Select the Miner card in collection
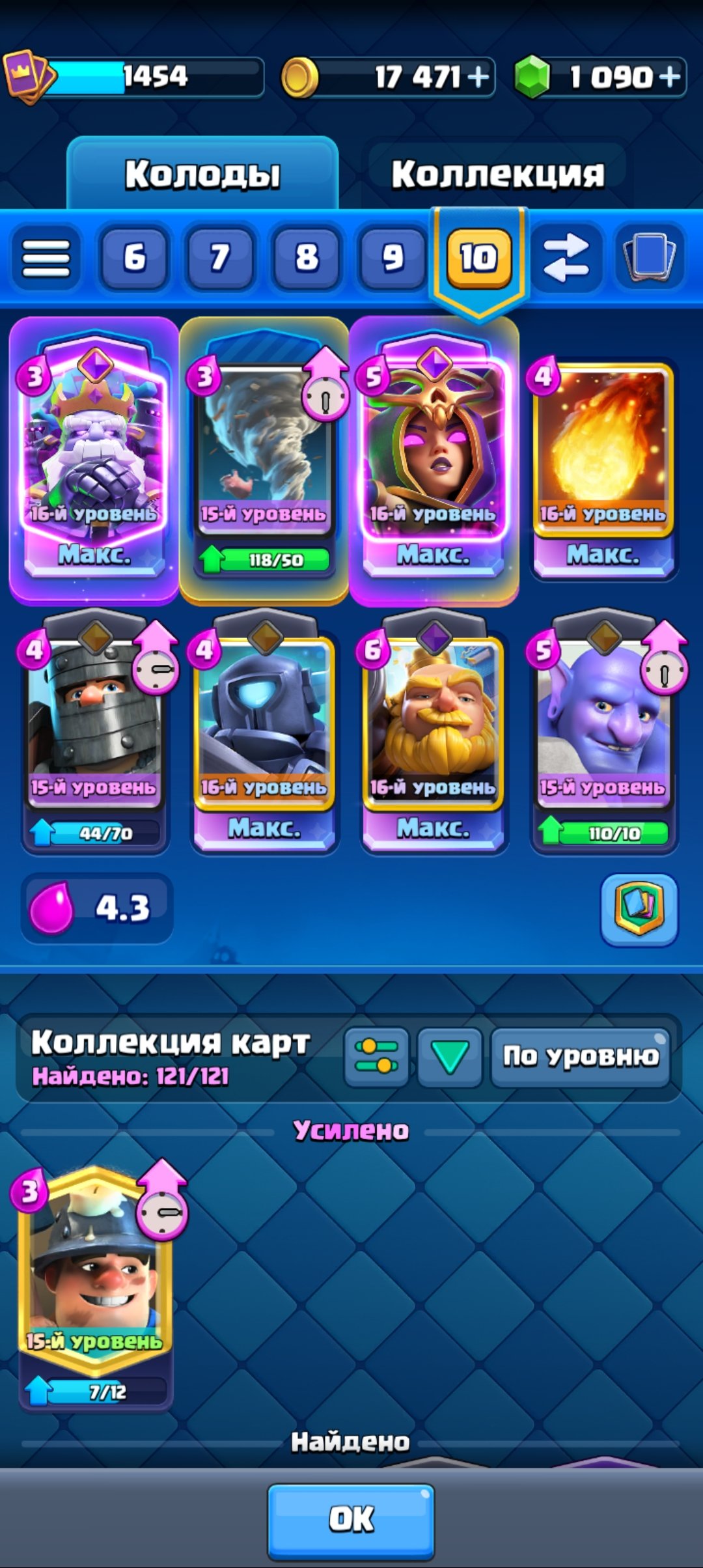703x1568 pixels. 96,1286
